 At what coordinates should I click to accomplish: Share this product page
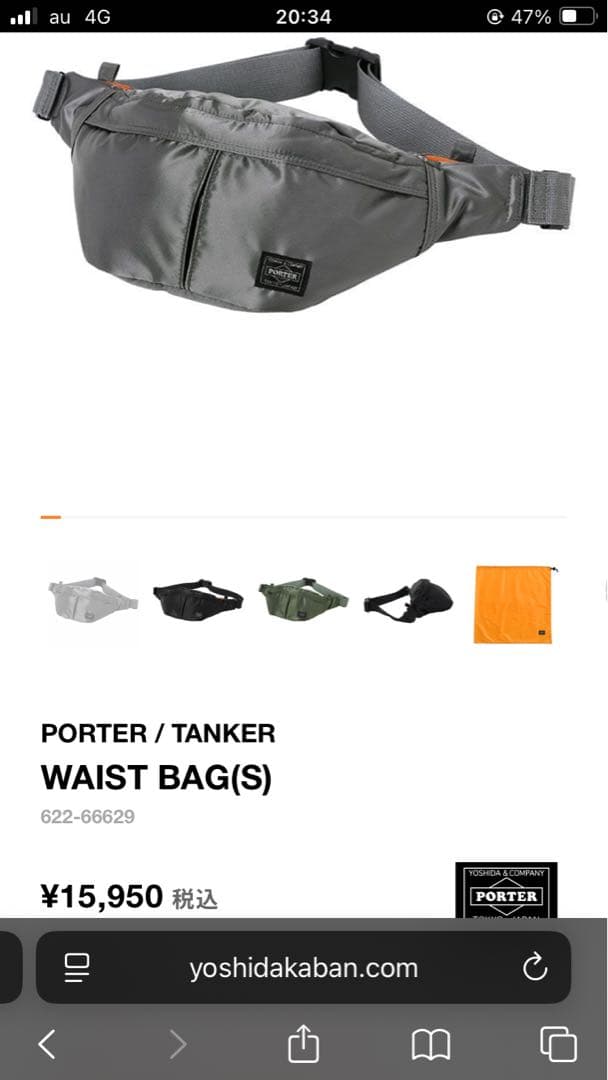303,1044
